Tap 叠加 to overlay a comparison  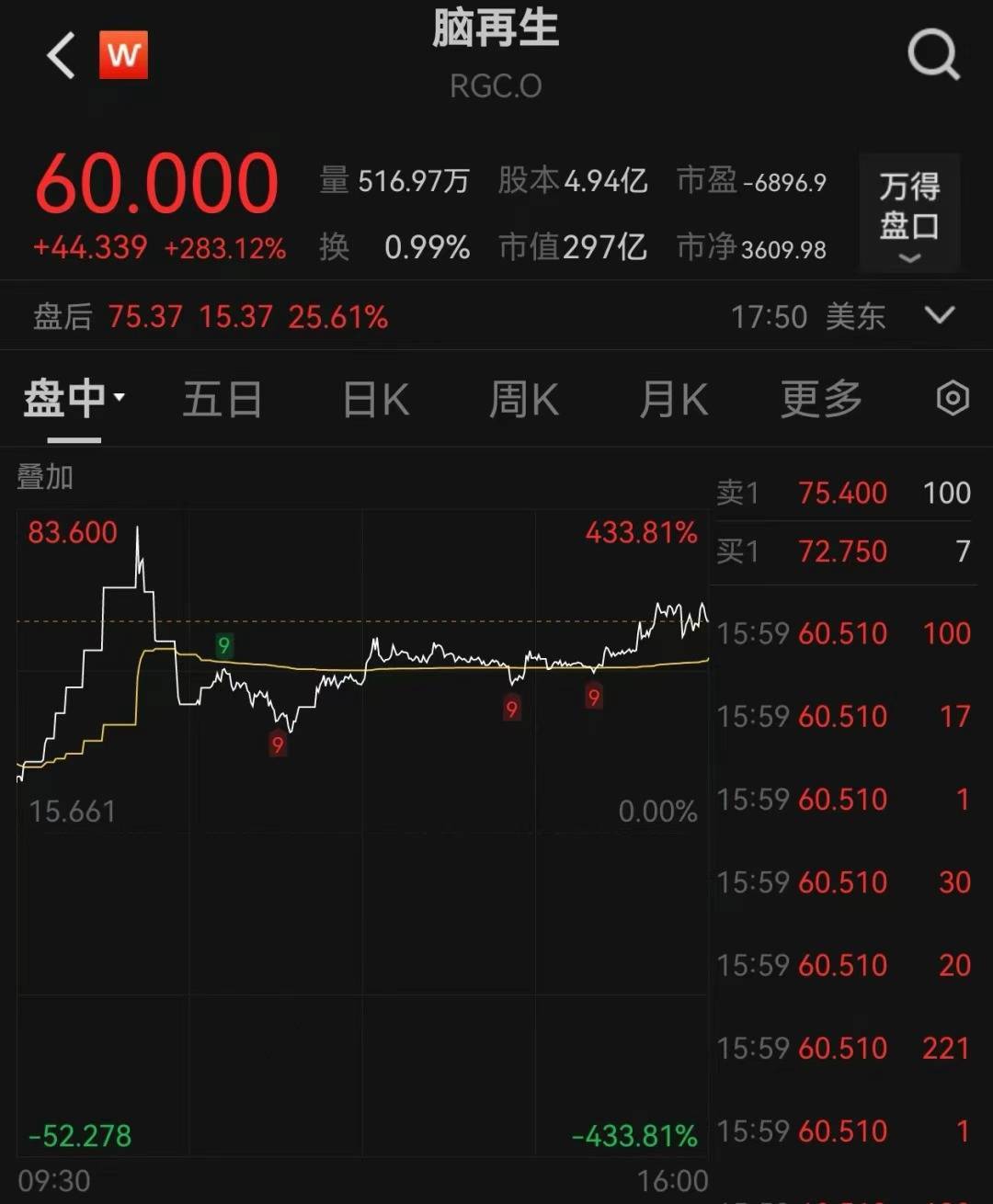45,477
